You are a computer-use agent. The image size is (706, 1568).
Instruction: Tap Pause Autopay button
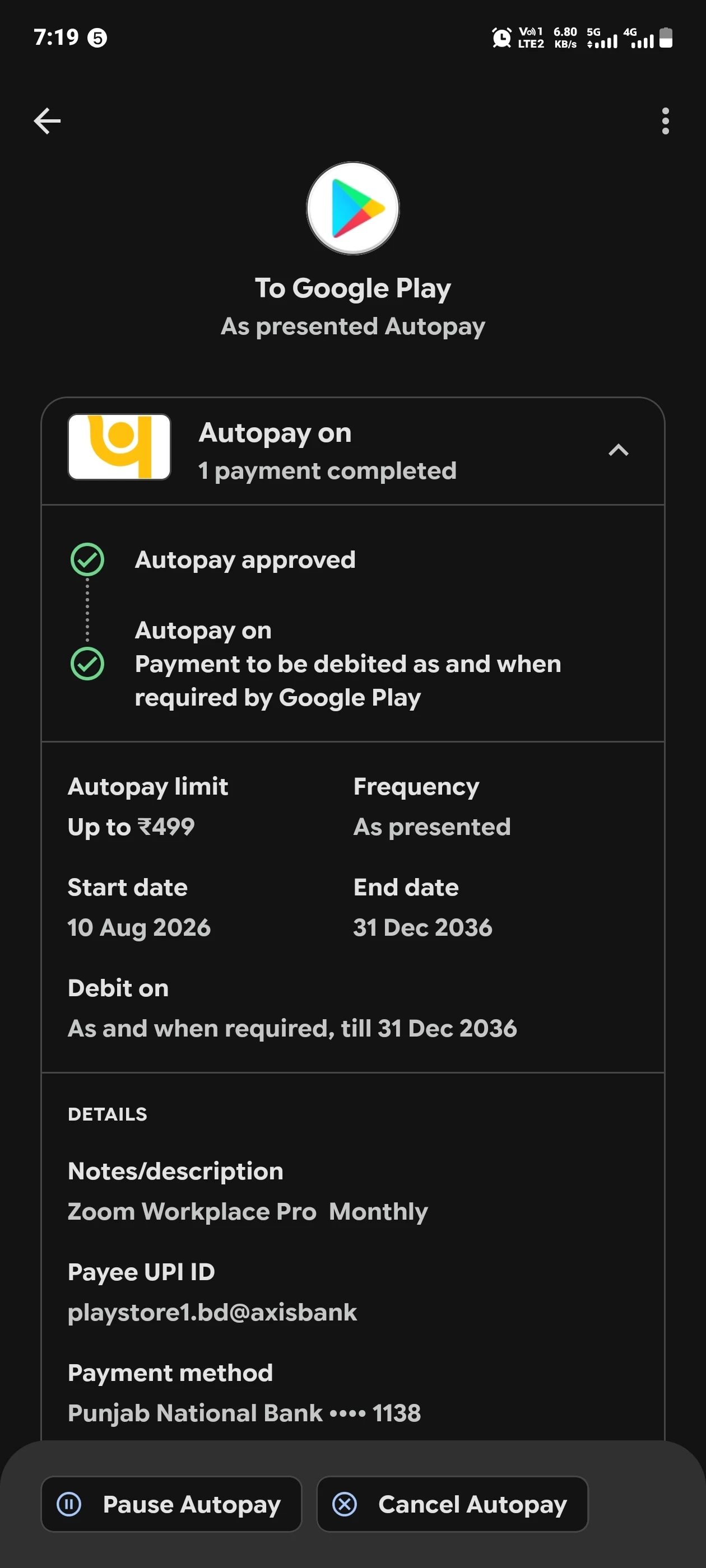[x=171, y=1504]
